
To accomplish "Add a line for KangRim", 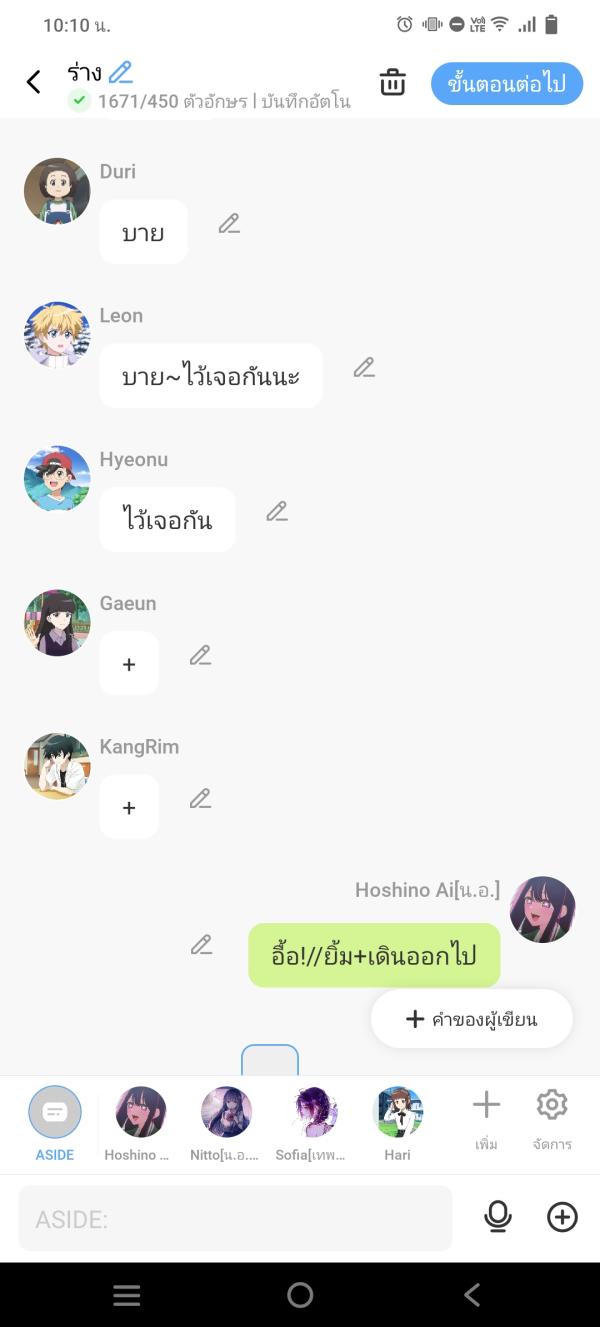I will pos(129,807).
